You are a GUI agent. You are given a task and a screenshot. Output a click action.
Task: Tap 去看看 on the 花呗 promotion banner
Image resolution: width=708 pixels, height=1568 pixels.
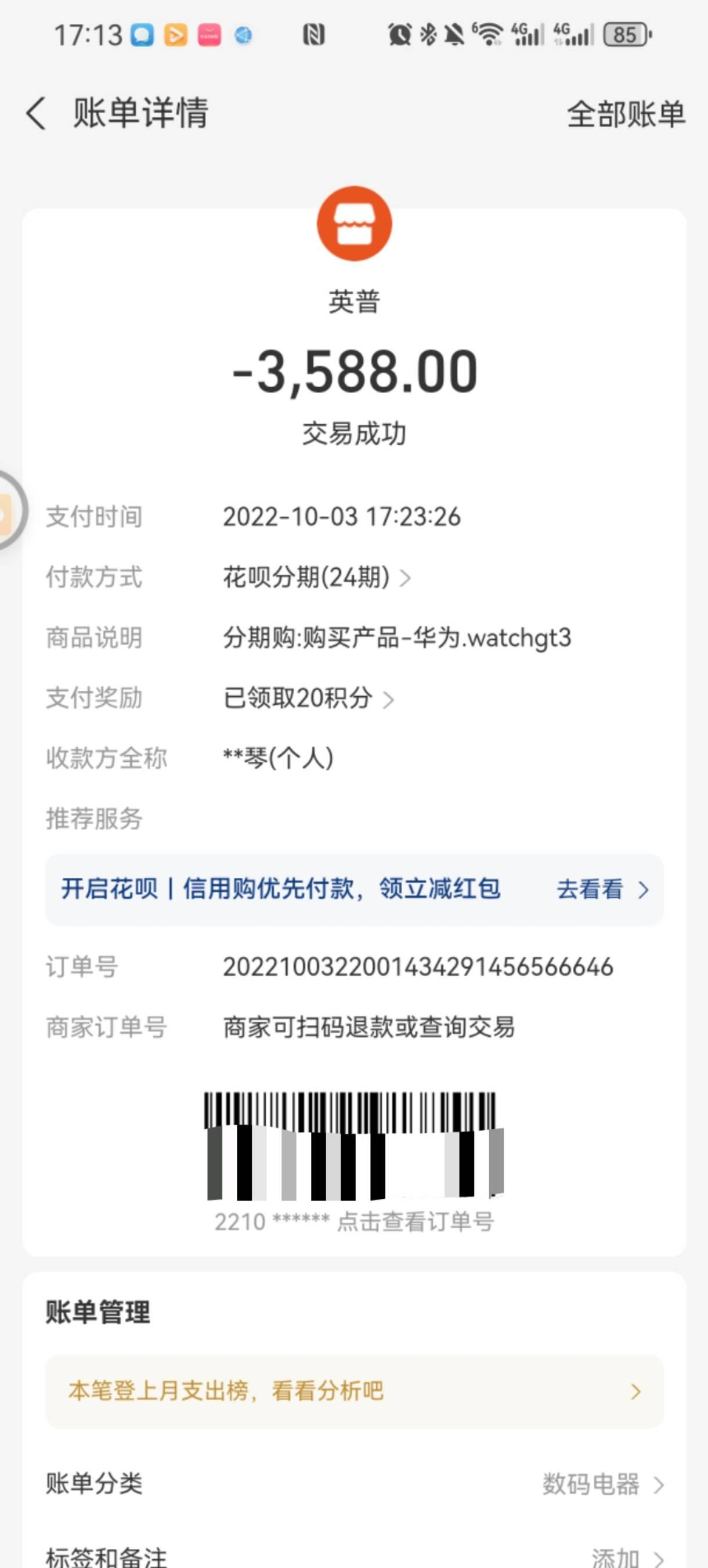(x=602, y=889)
